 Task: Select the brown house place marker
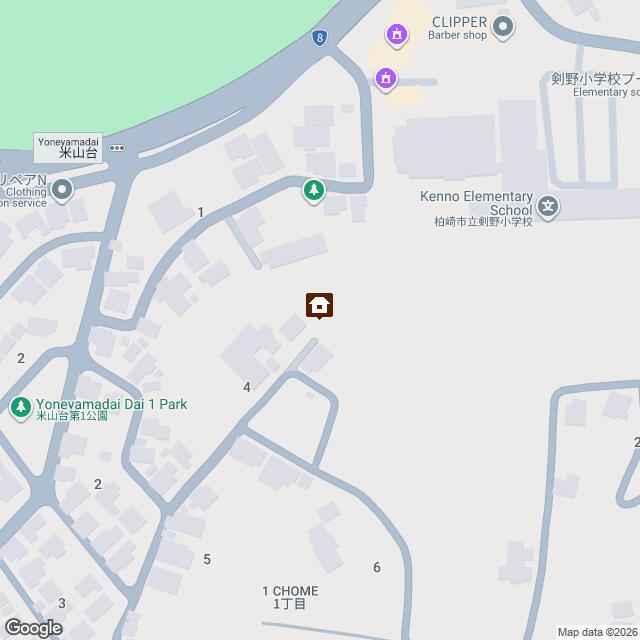pyautogui.click(x=320, y=305)
